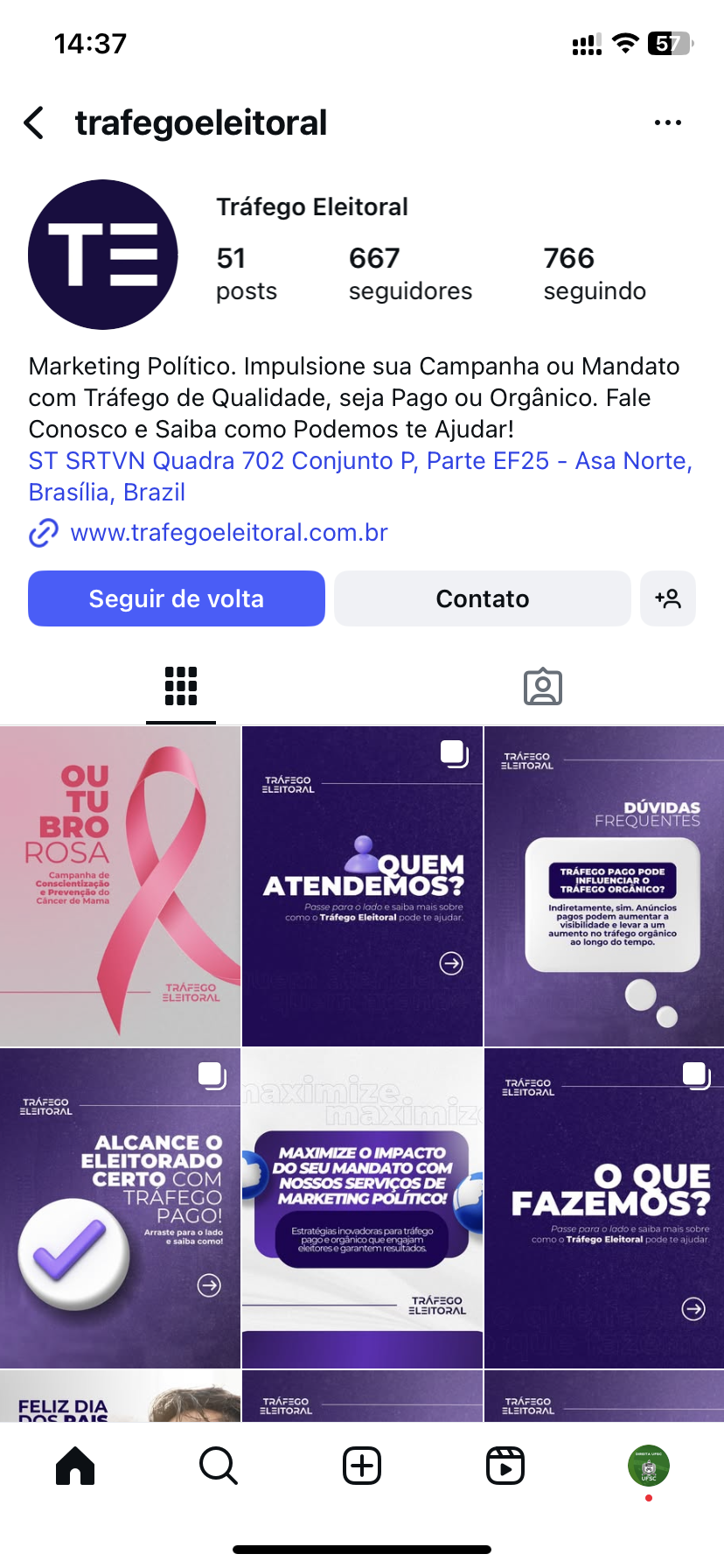724x1568 pixels.
Task: View the 667 seguidores list
Action: (x=409, y=273)
